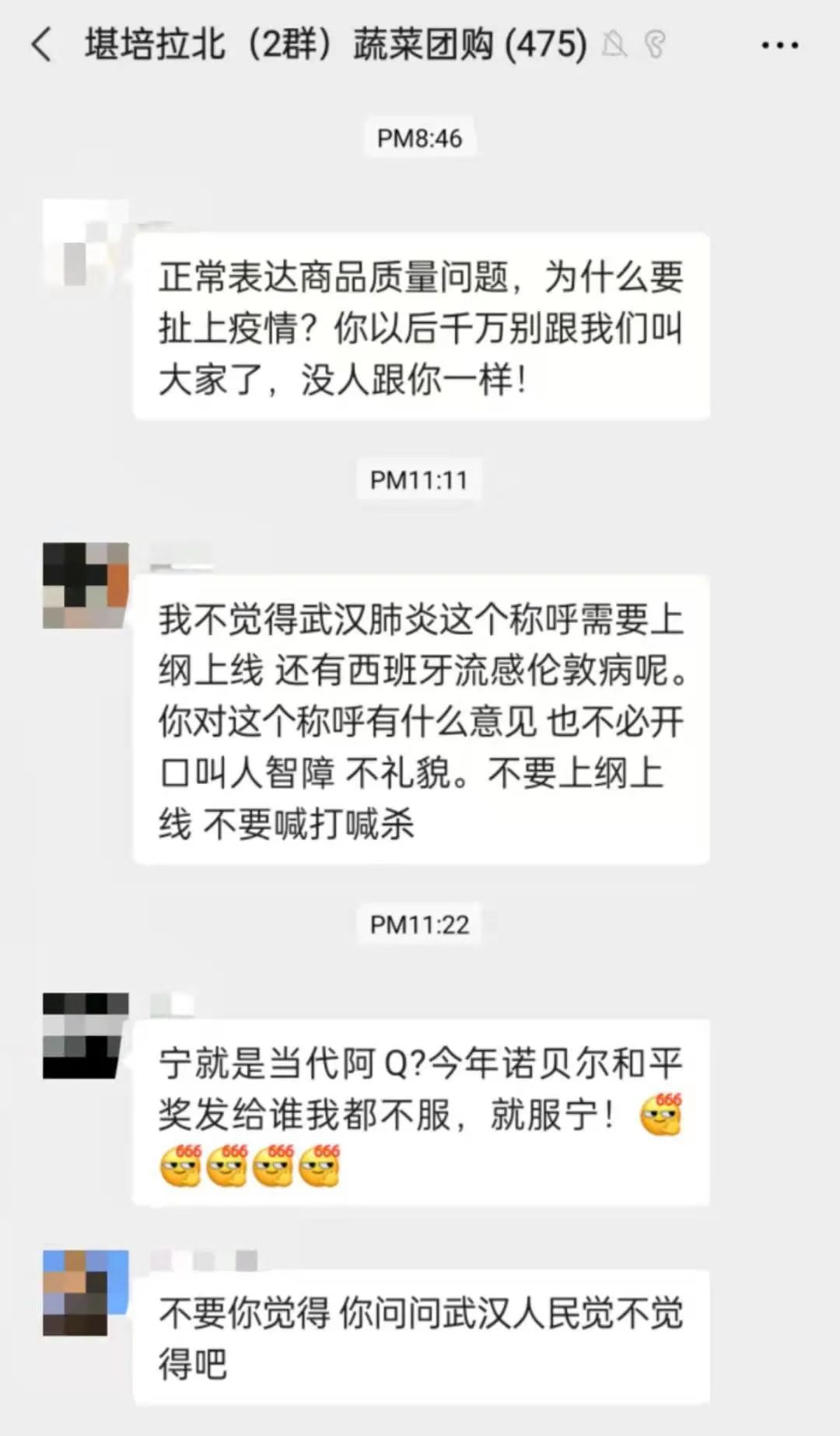Tap avatar of the 武汉肺炎 message sender
Viewport: 840px width, 1436px height.
click(86, 585)
